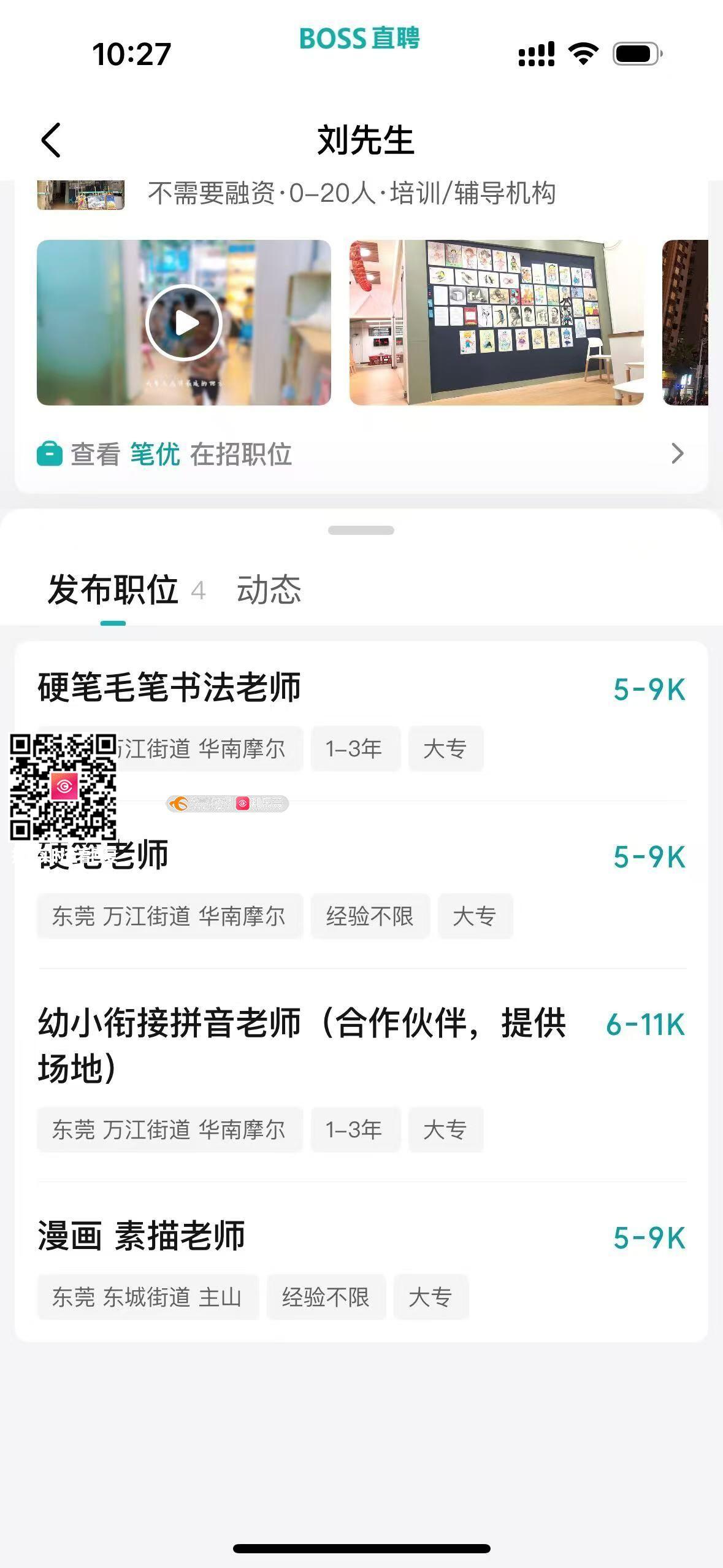Go back using the top-left arrow

(52, 140)
